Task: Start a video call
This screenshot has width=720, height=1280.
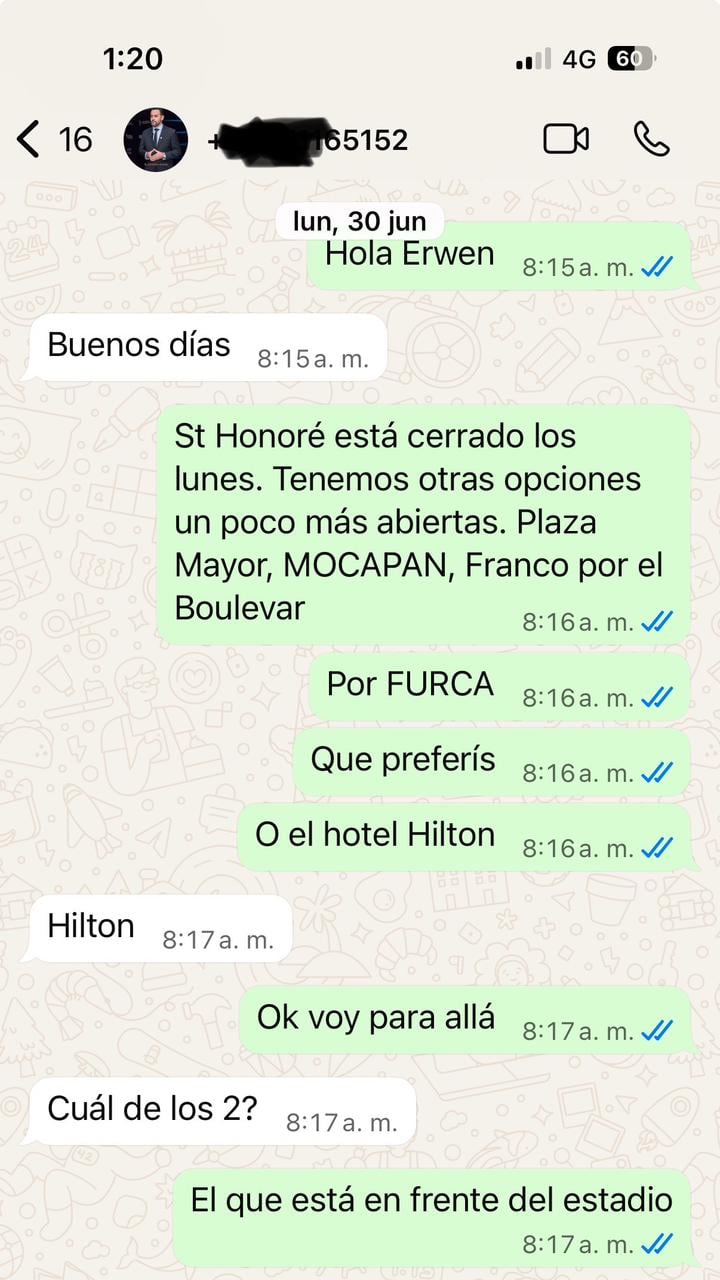Action: point(566,140)
